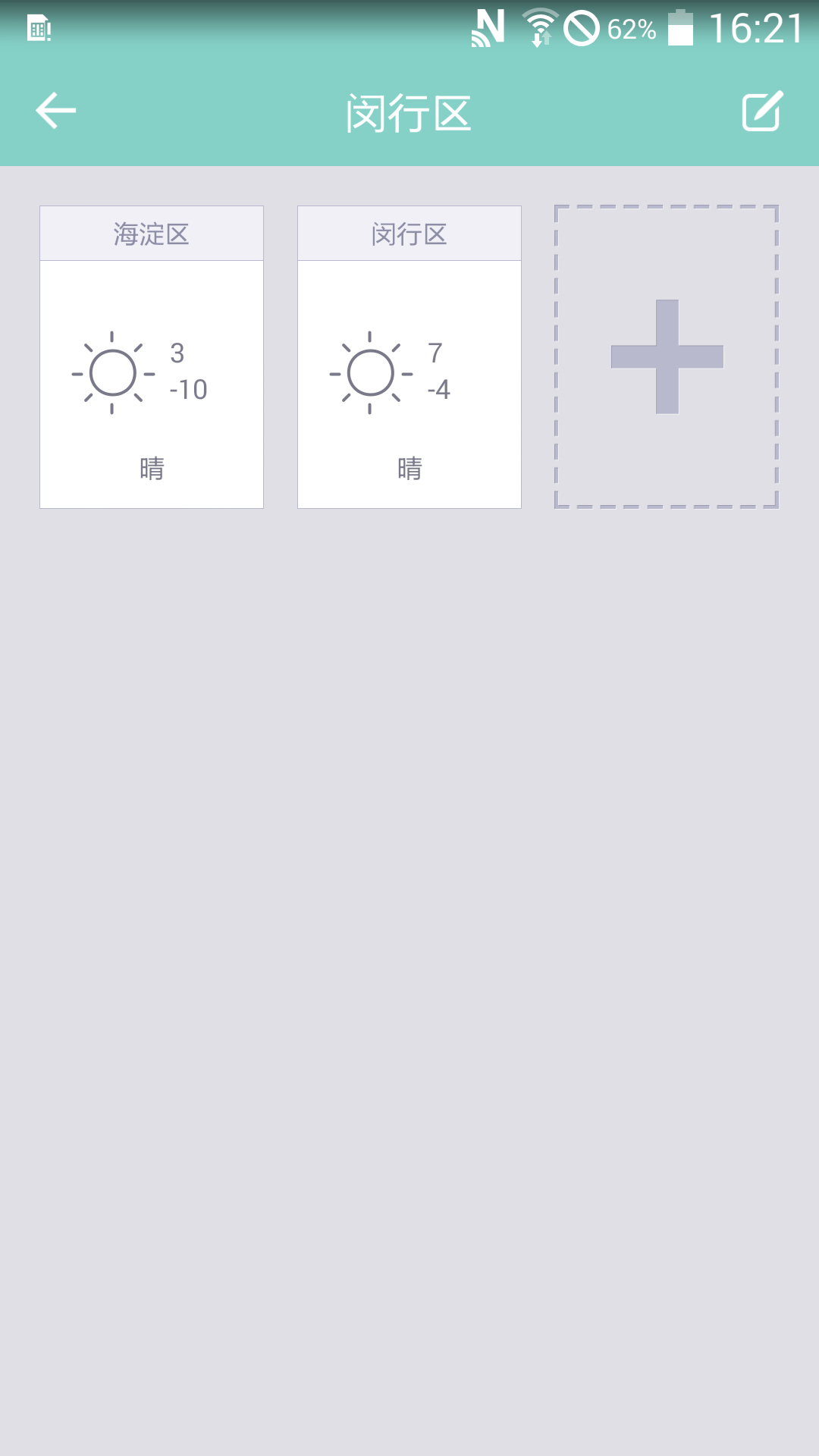
Task: Add a new city with the plus tile
Action: coord(667,356)
